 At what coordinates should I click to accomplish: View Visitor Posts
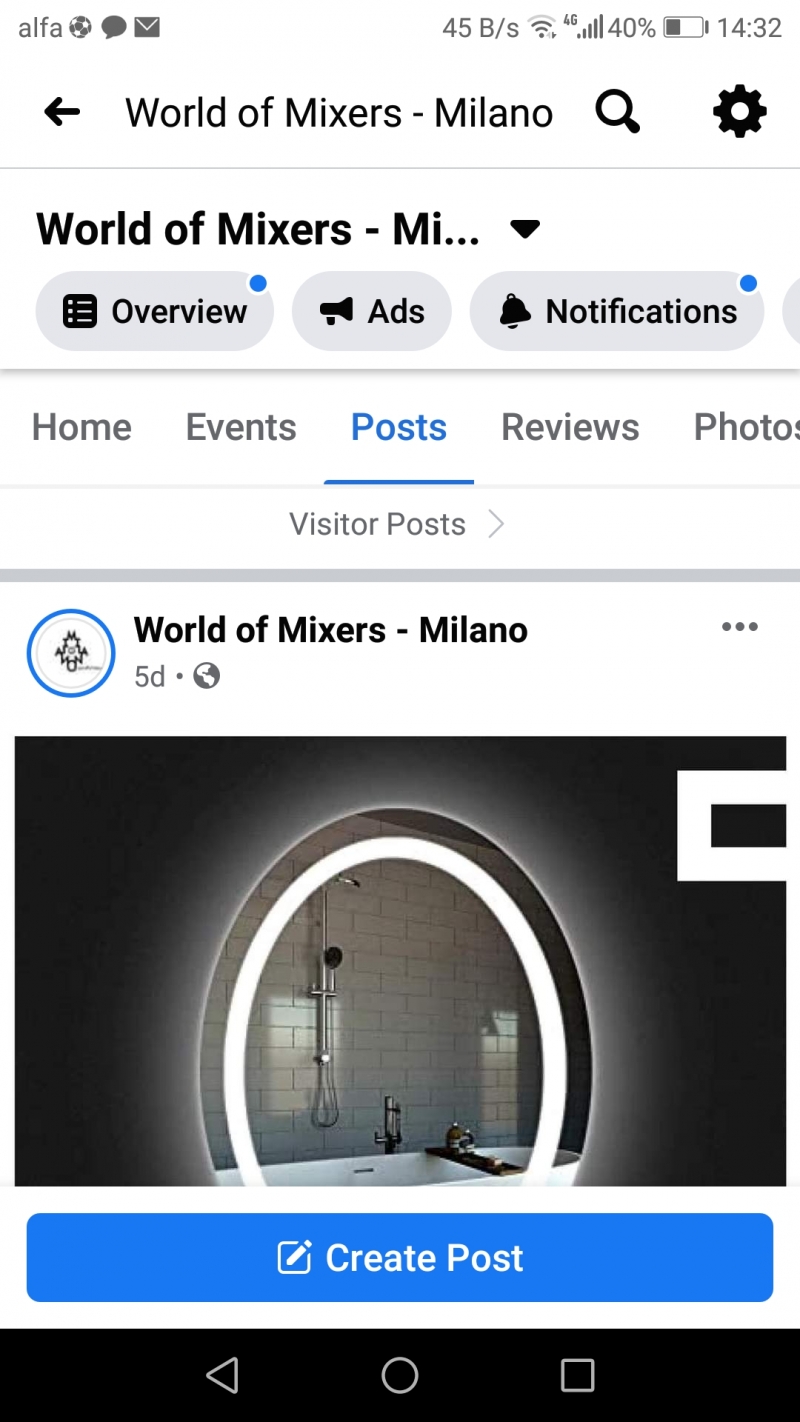(x=397, y=524)
